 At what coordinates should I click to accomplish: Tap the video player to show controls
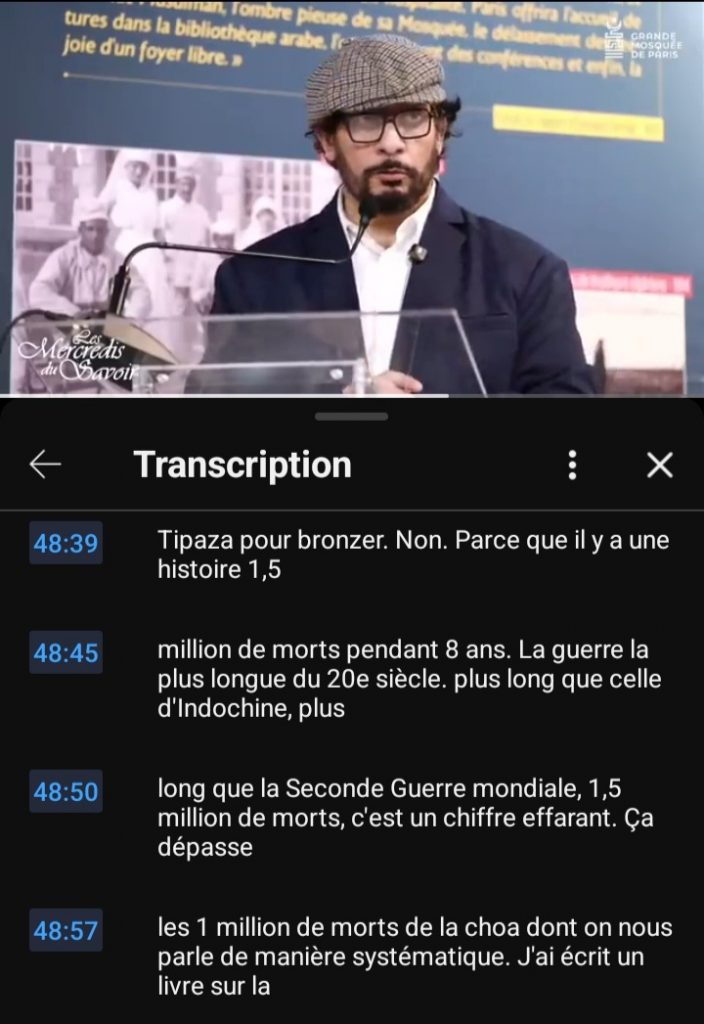click(352, 200)
